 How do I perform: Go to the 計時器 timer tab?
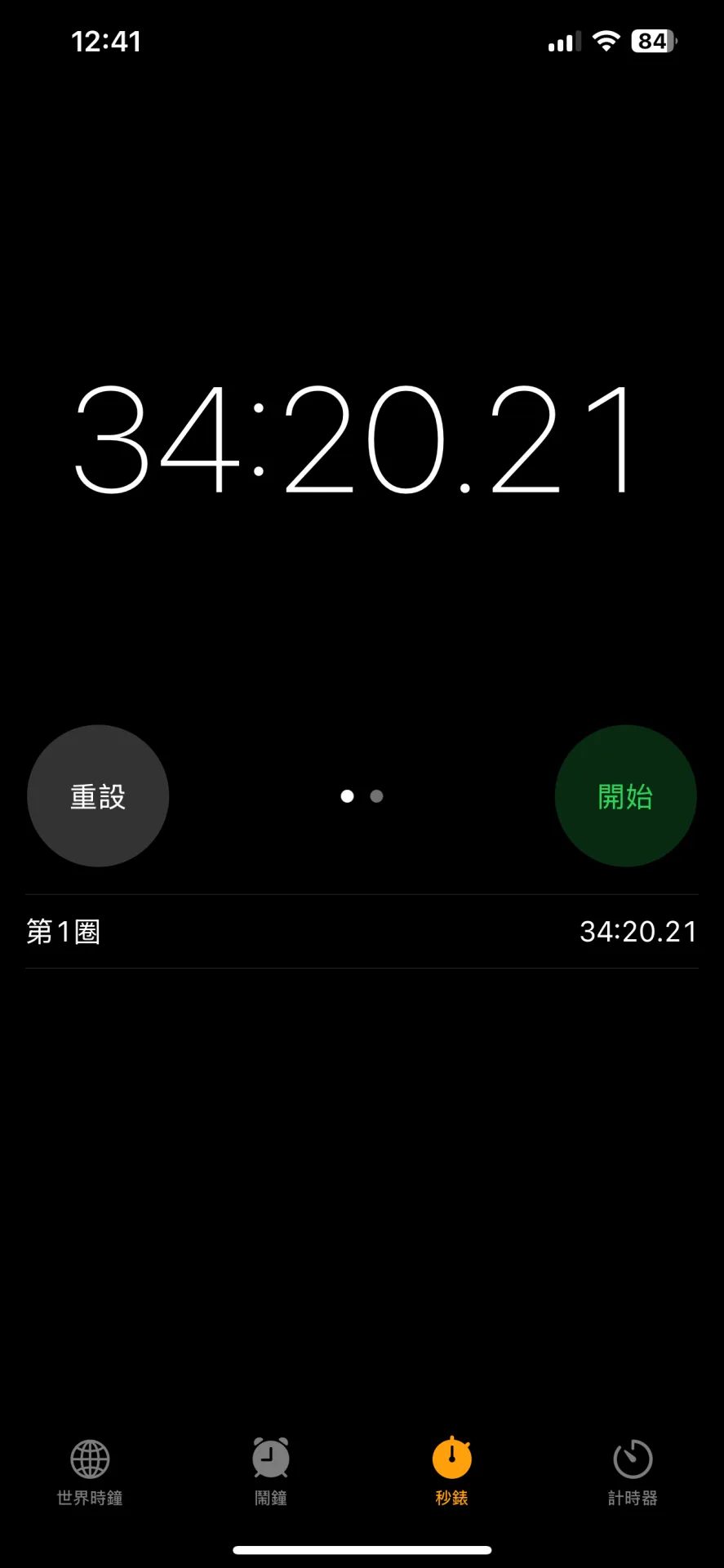pos(633,1472)
